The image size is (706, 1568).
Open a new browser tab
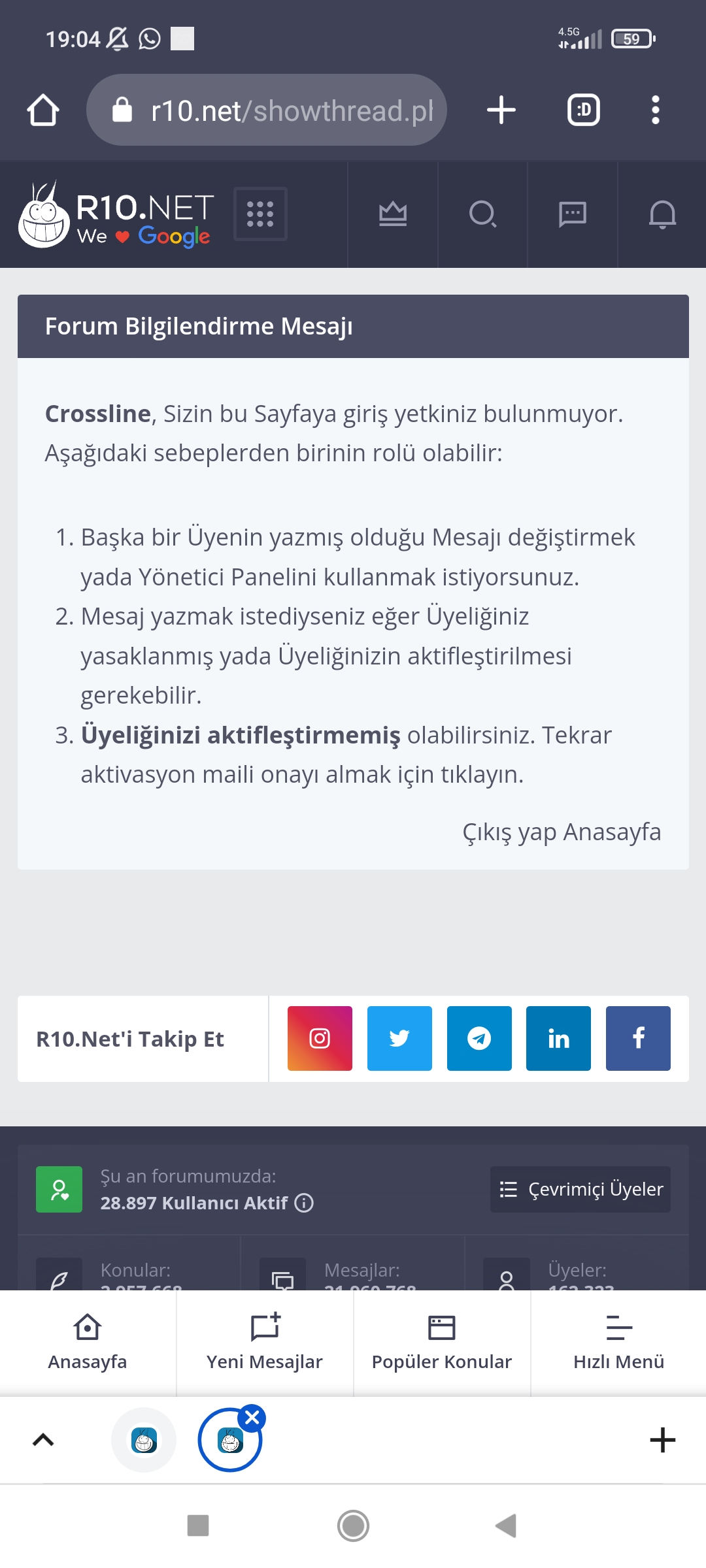501,110
